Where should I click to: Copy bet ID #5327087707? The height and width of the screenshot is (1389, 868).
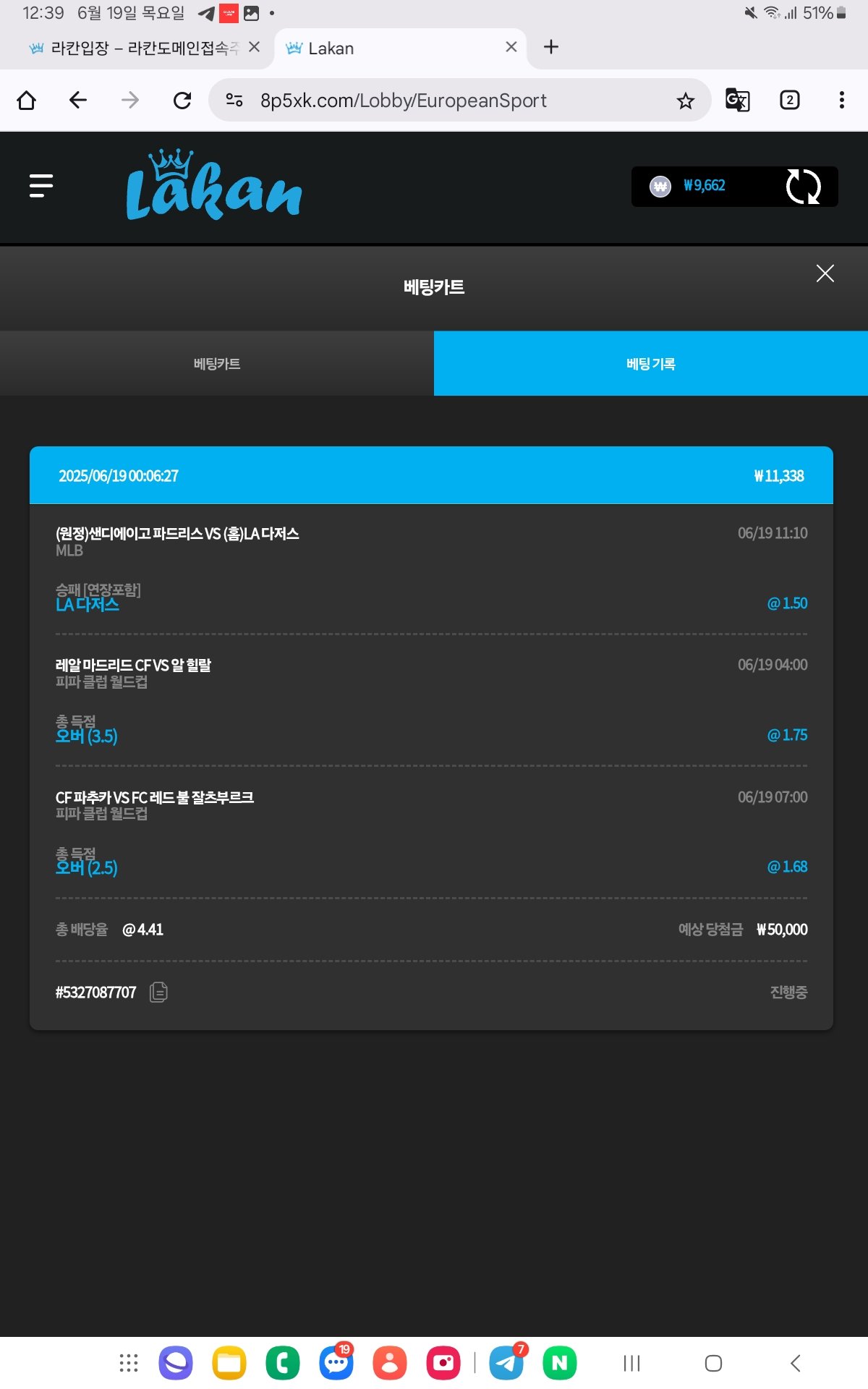click(x=158, y=992)
